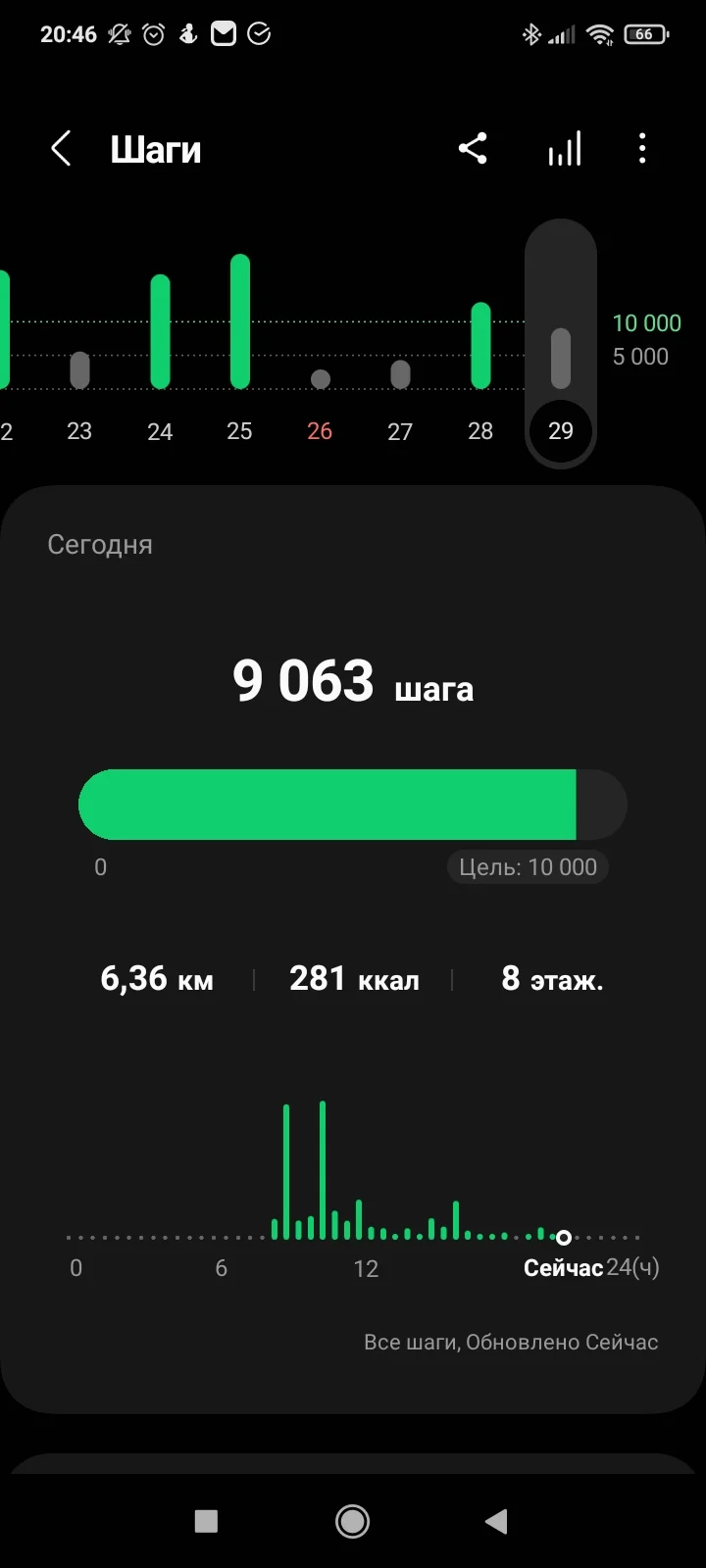The image size is (706, 1568).
Task: Share today's step results
Action: click(x=473, y=149)
